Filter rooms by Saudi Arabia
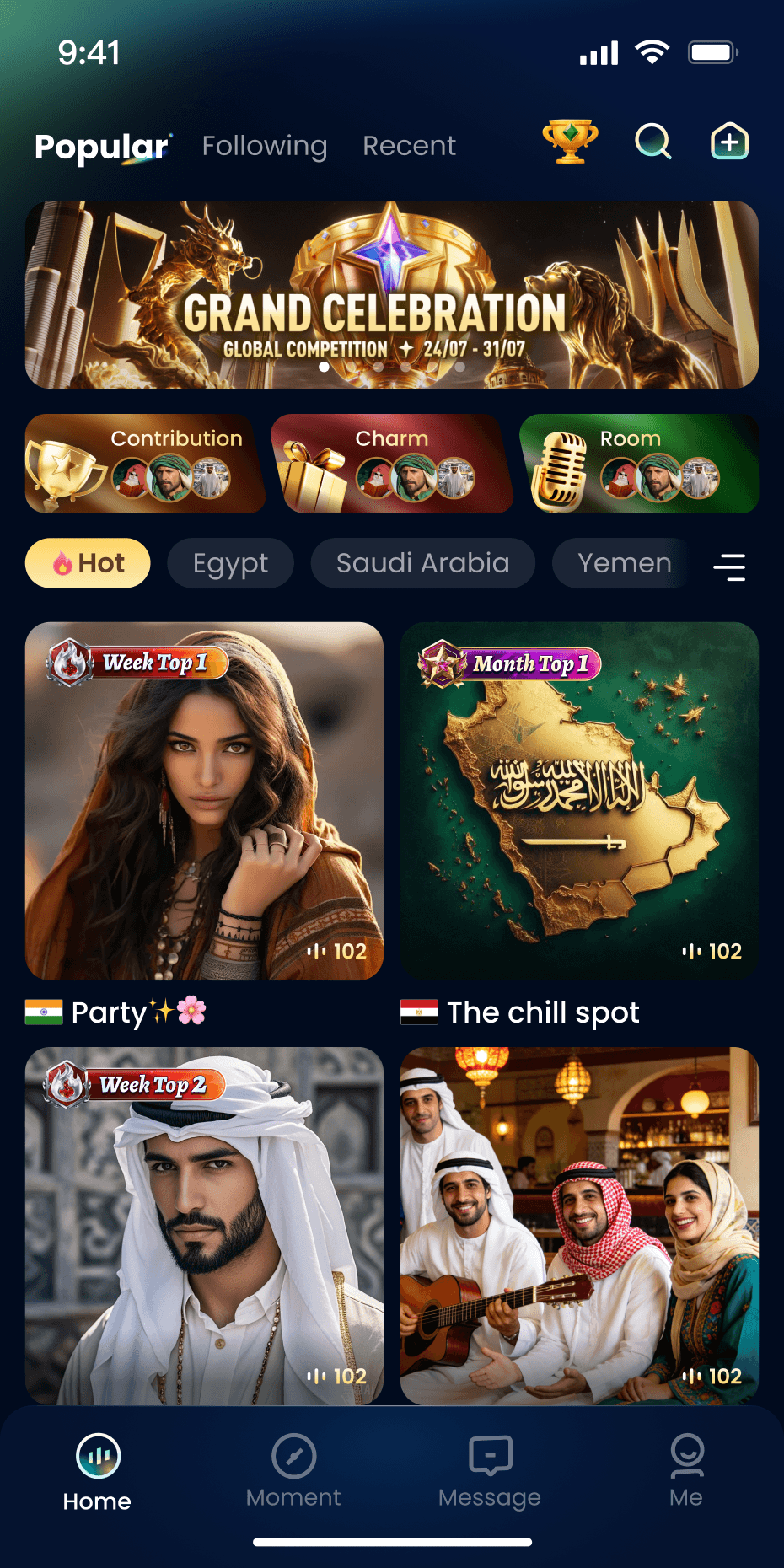The height and width of the screenshot is (1568, 784). pyautogui.click(x=422, y=563)
